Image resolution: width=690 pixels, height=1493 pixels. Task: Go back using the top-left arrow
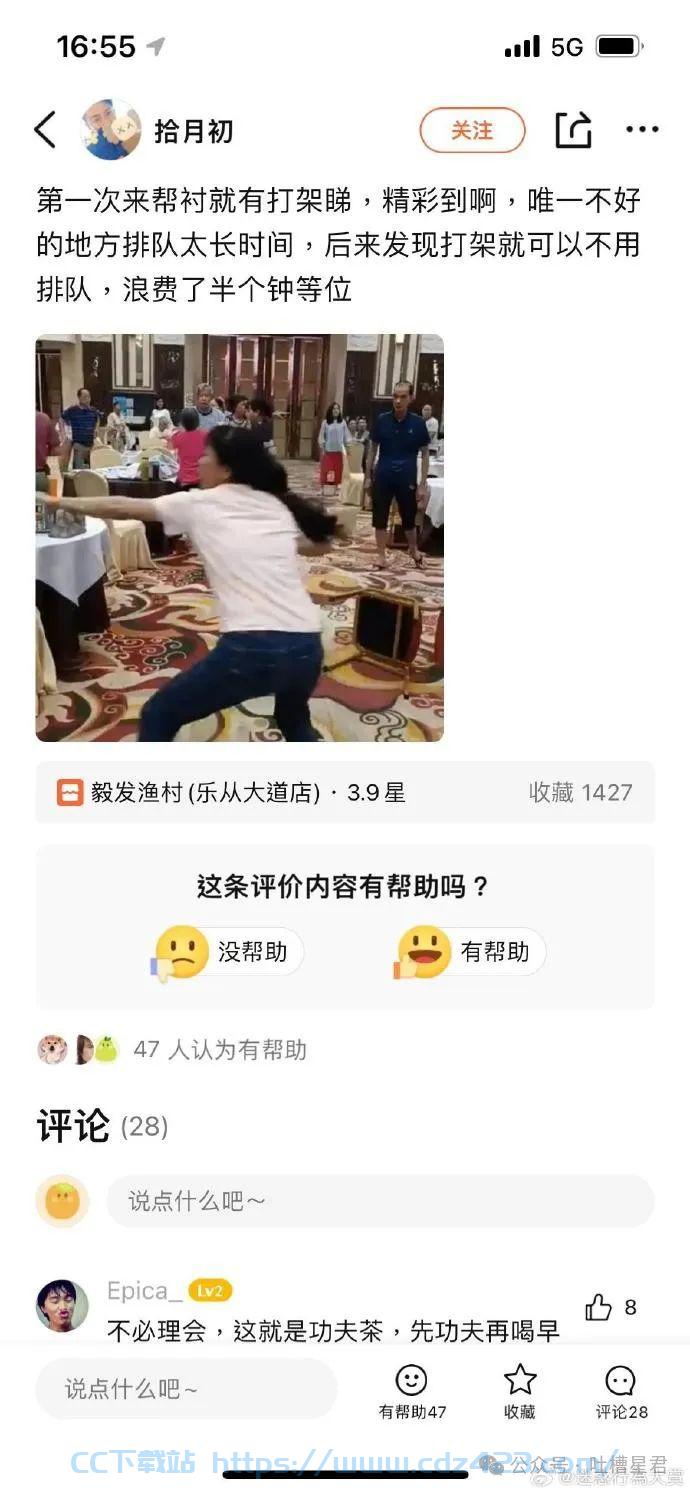[45, 130]
